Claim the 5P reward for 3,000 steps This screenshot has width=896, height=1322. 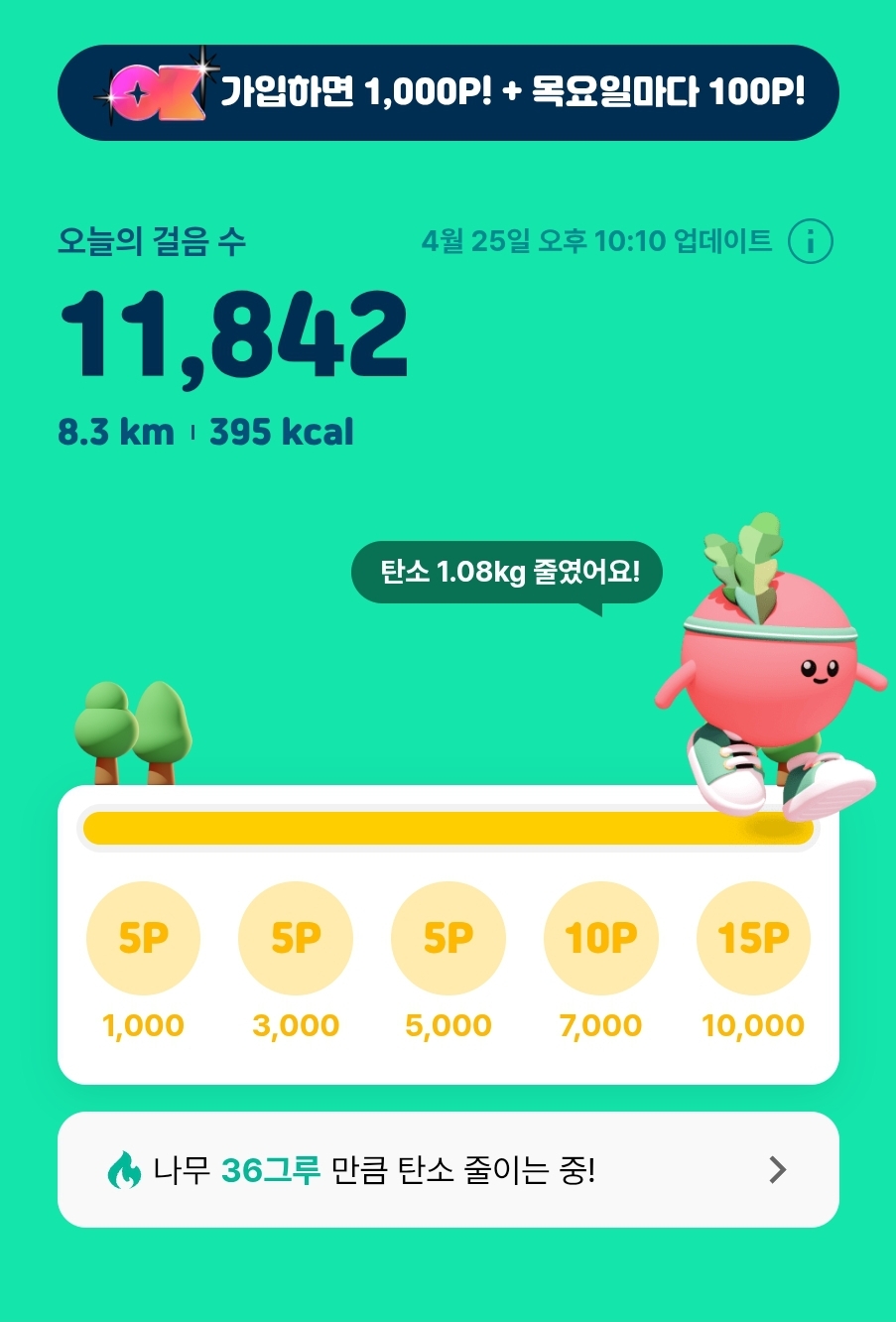pyautogui.click(x=296, y=938)
